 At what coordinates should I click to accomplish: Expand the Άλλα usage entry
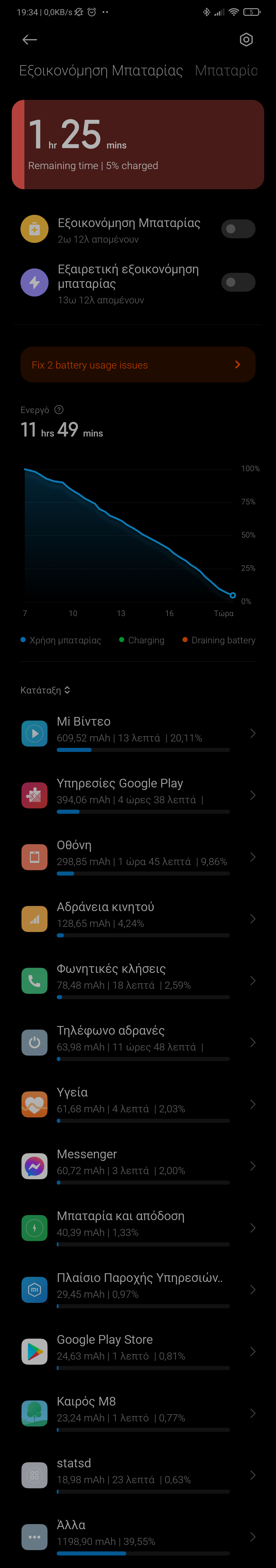tap(138, 1536)
